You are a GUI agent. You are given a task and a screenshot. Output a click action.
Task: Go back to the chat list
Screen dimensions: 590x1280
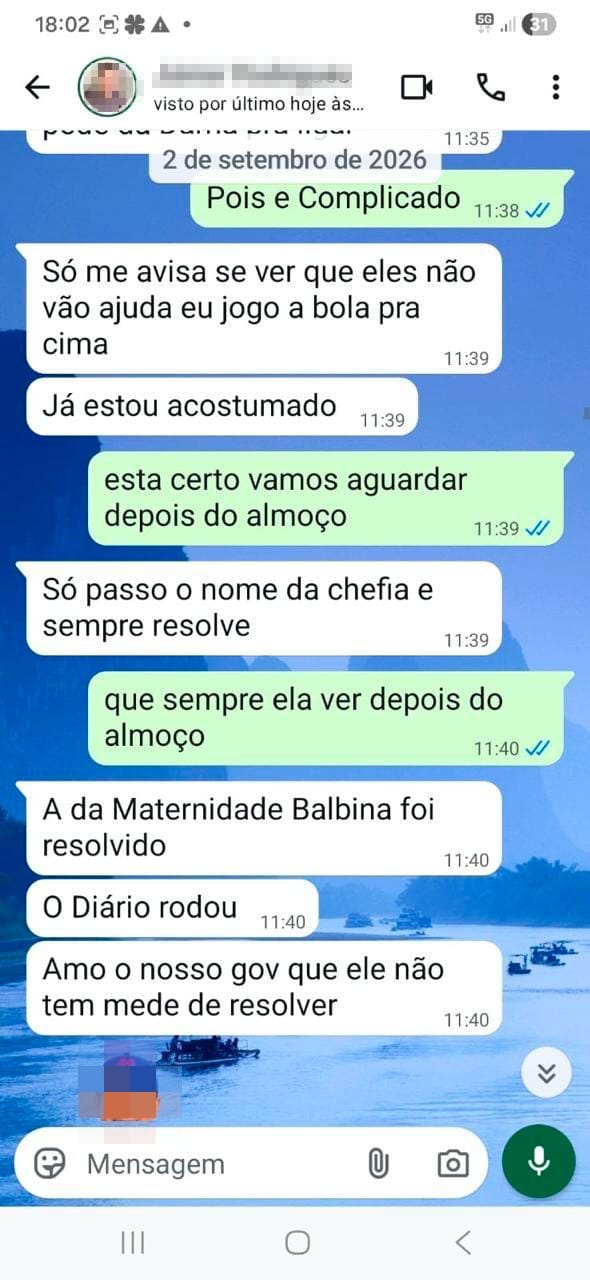click(x=37, y=88)
